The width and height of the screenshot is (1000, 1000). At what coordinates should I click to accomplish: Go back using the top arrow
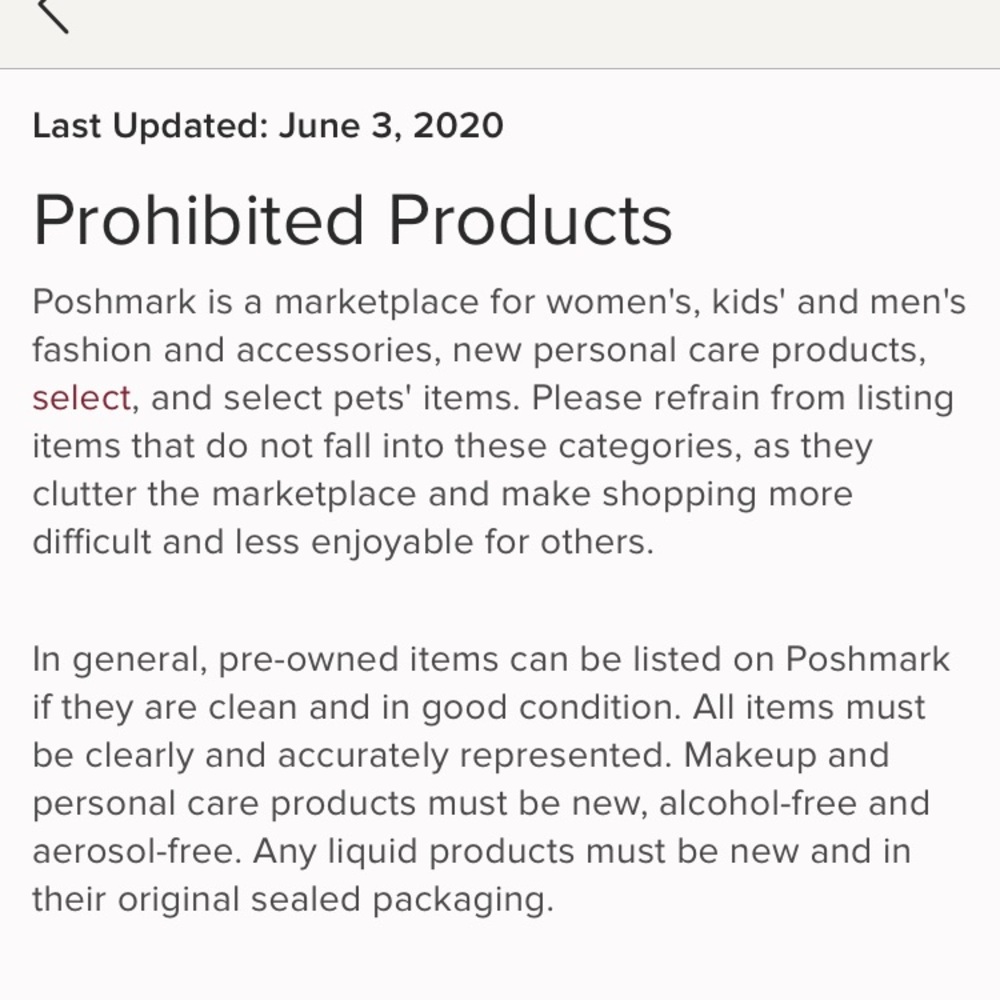click(52, 14)
